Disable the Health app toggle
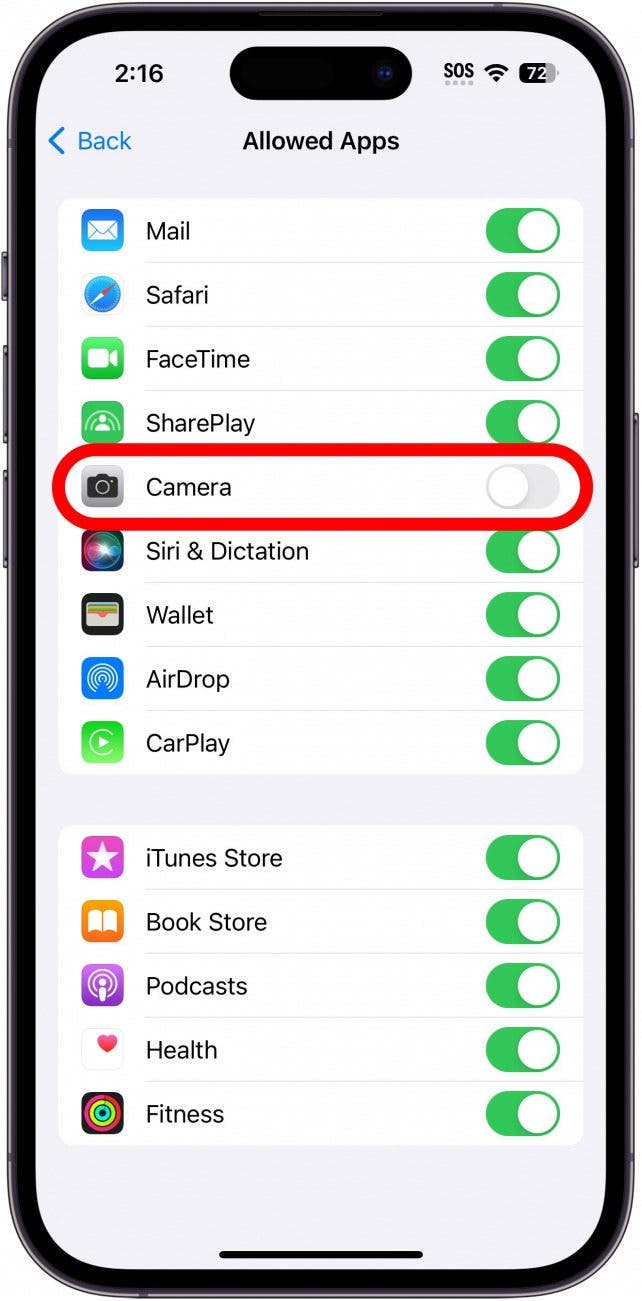The width and height of the screenshot is (642, 1301). coord(522,1050)
